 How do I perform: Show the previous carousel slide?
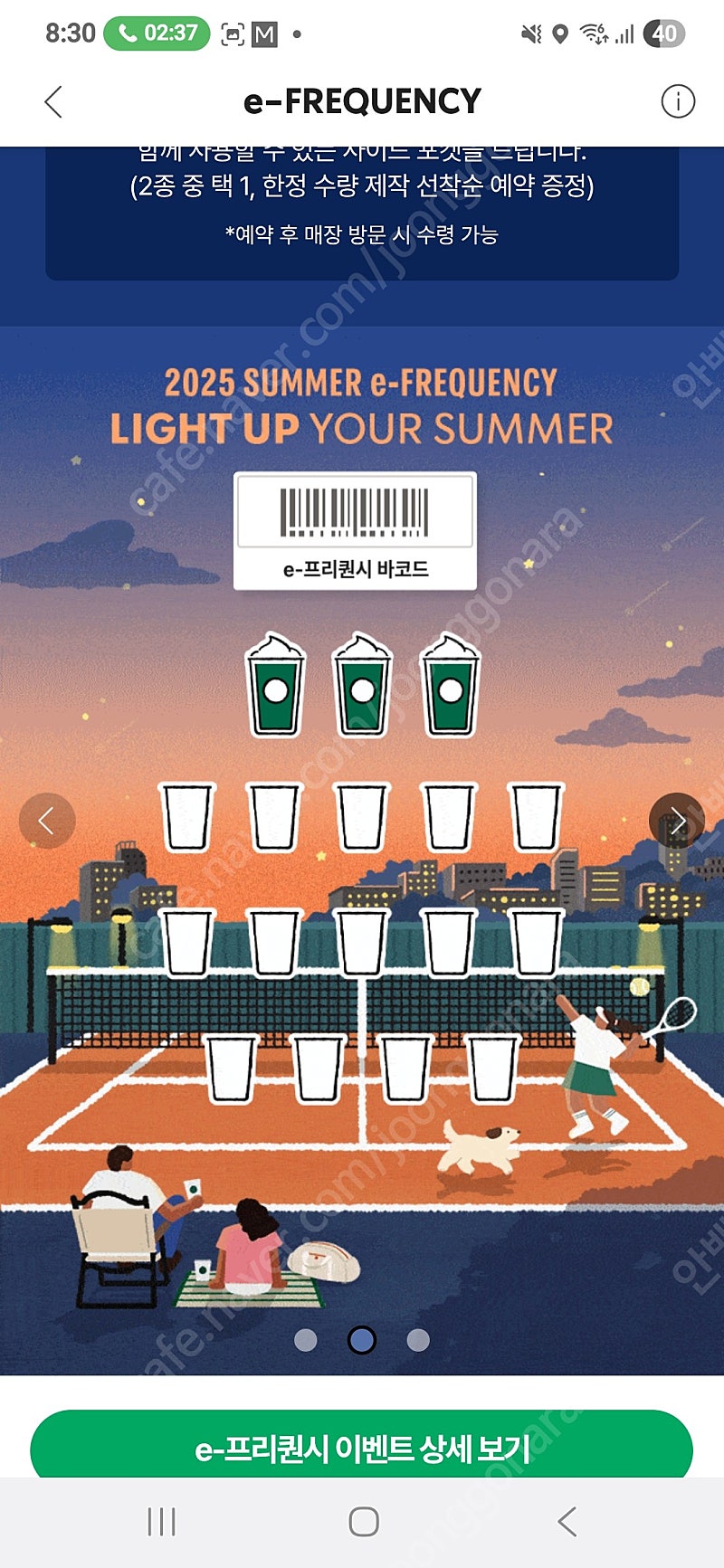click(47, 820)
